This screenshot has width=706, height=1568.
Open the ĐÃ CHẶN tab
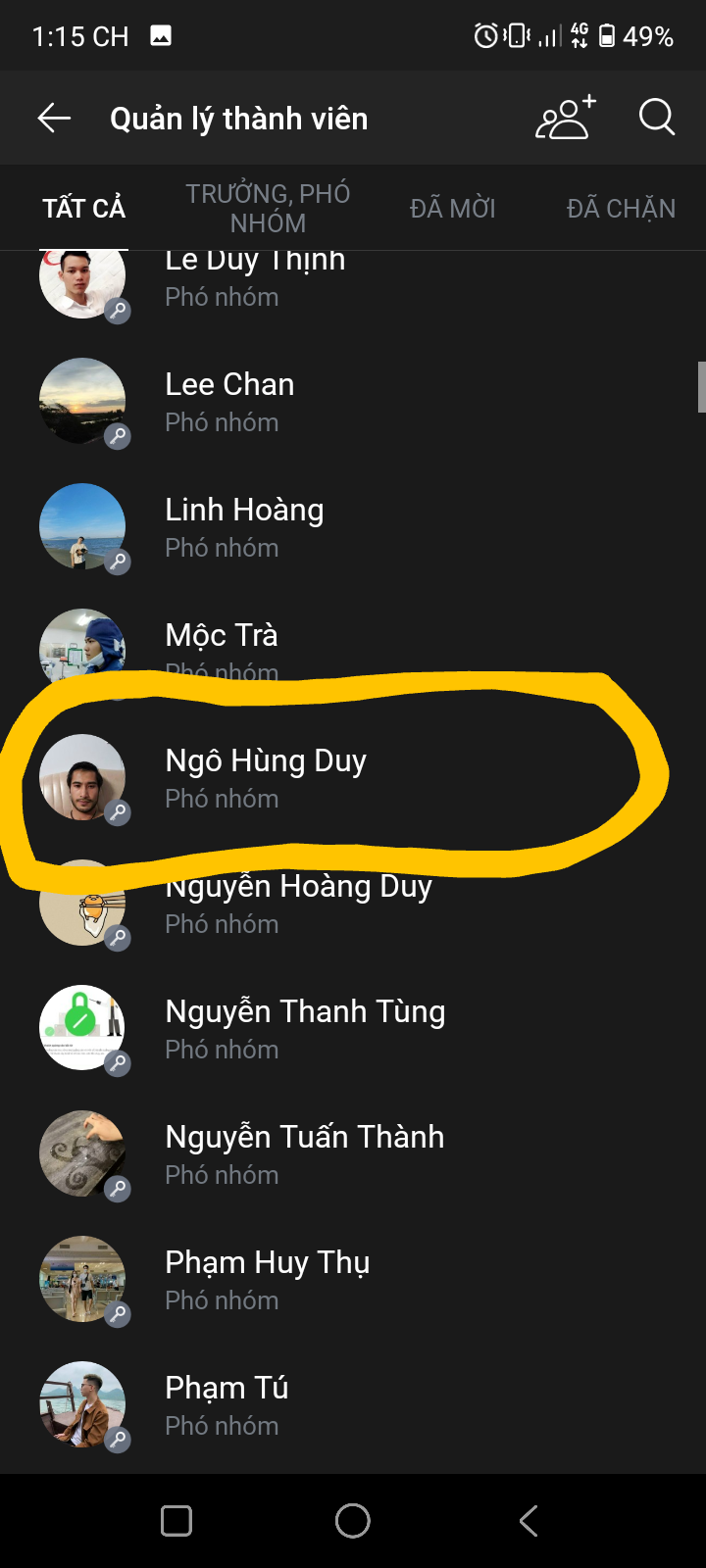pyautogui.click(x=620, y=207)
